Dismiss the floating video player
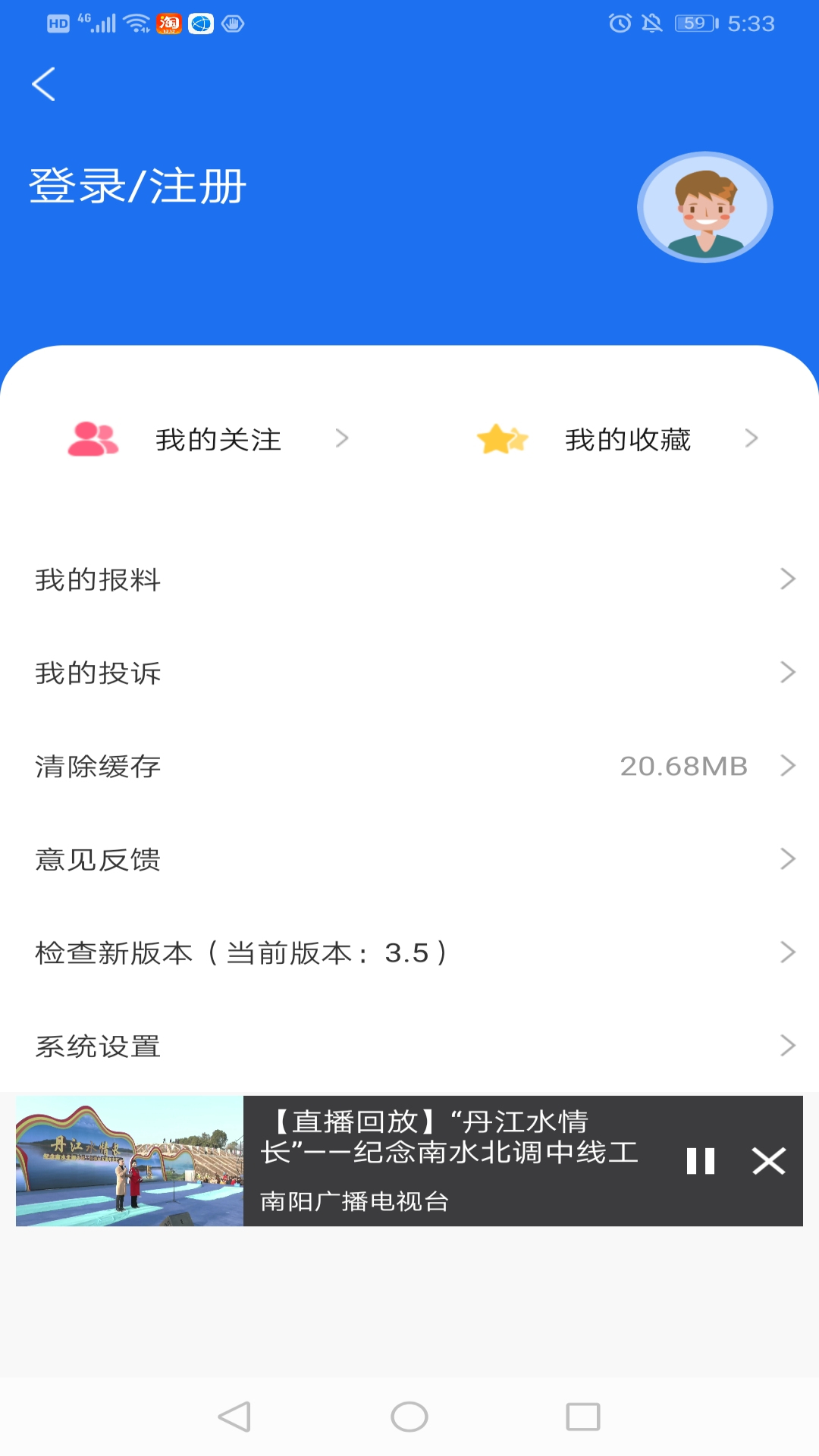Viewport: 819px width, 1456px height. (769, 1161)
